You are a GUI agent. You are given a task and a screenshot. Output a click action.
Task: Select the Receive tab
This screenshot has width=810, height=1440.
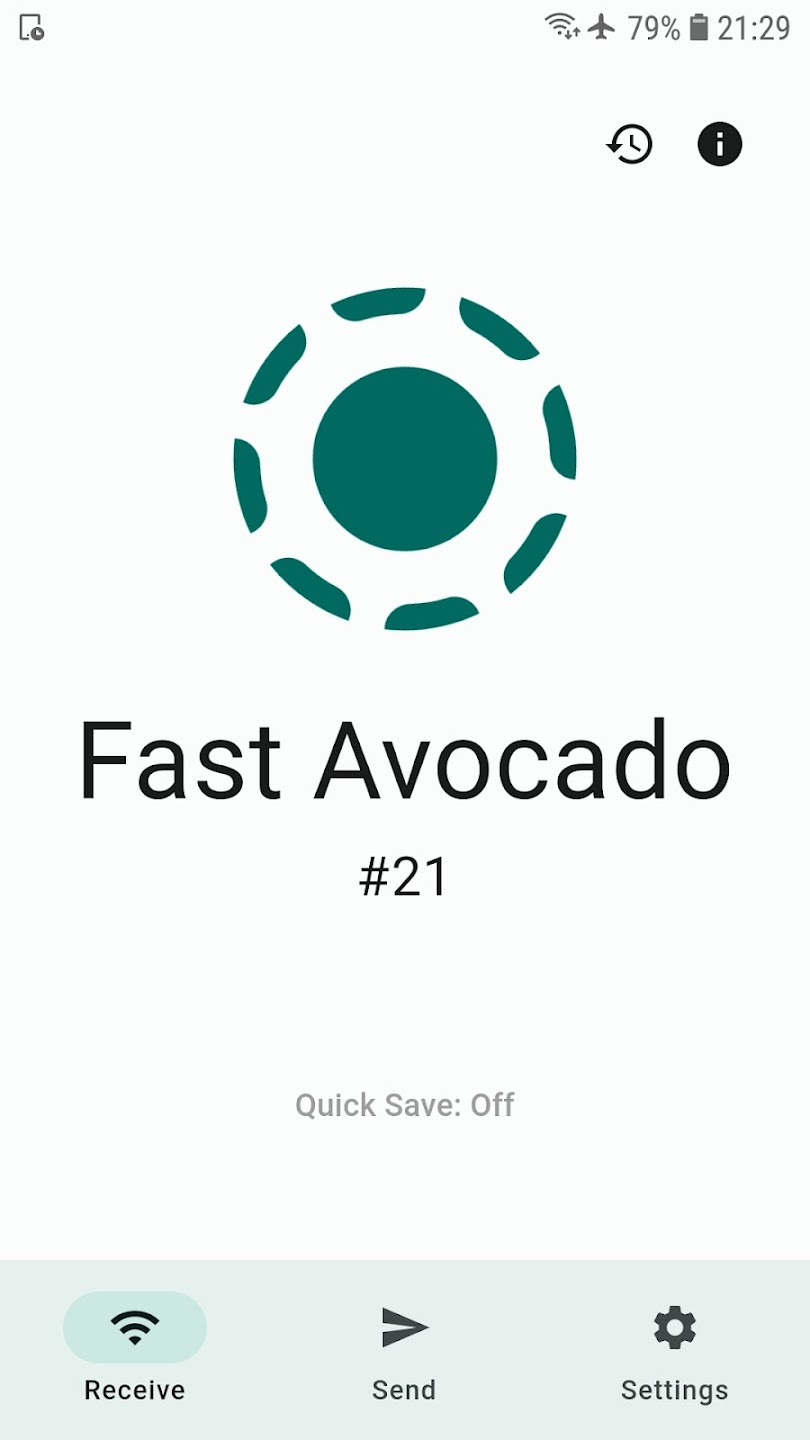(135, 1352)
